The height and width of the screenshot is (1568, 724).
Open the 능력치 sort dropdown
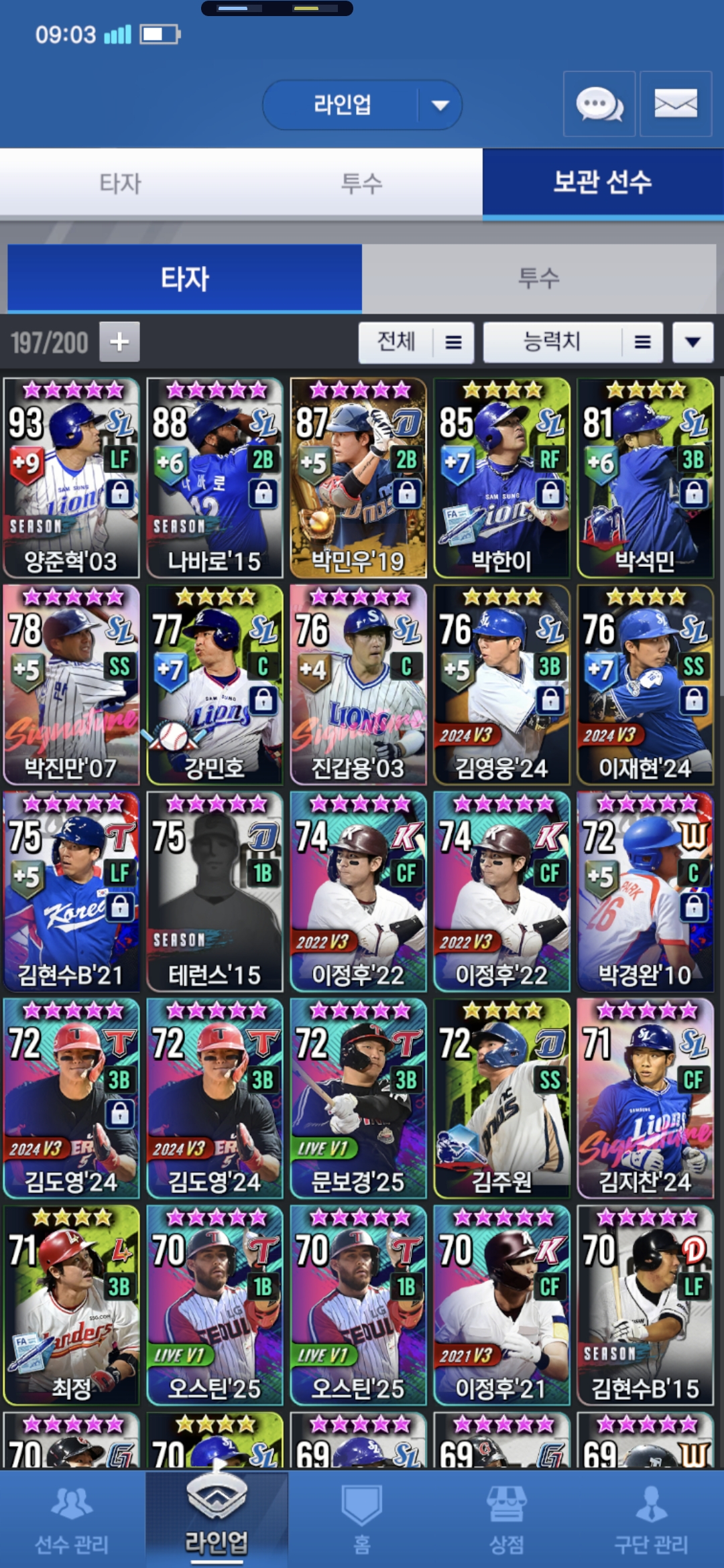pyautogui.click(x=573, y=342)
